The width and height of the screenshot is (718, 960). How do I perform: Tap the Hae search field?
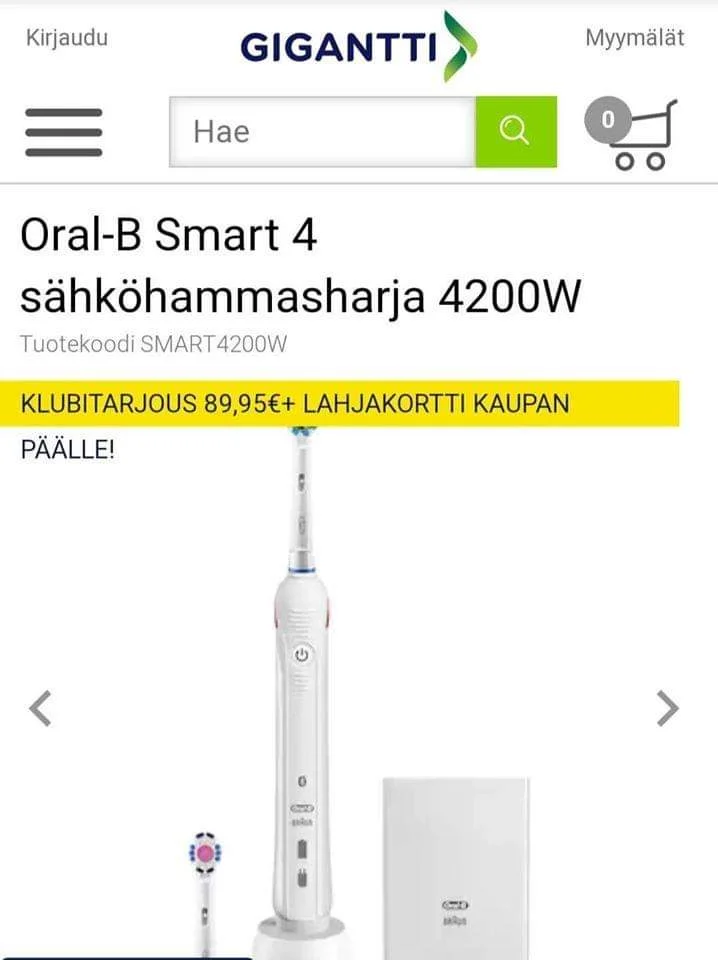(322, 132)
